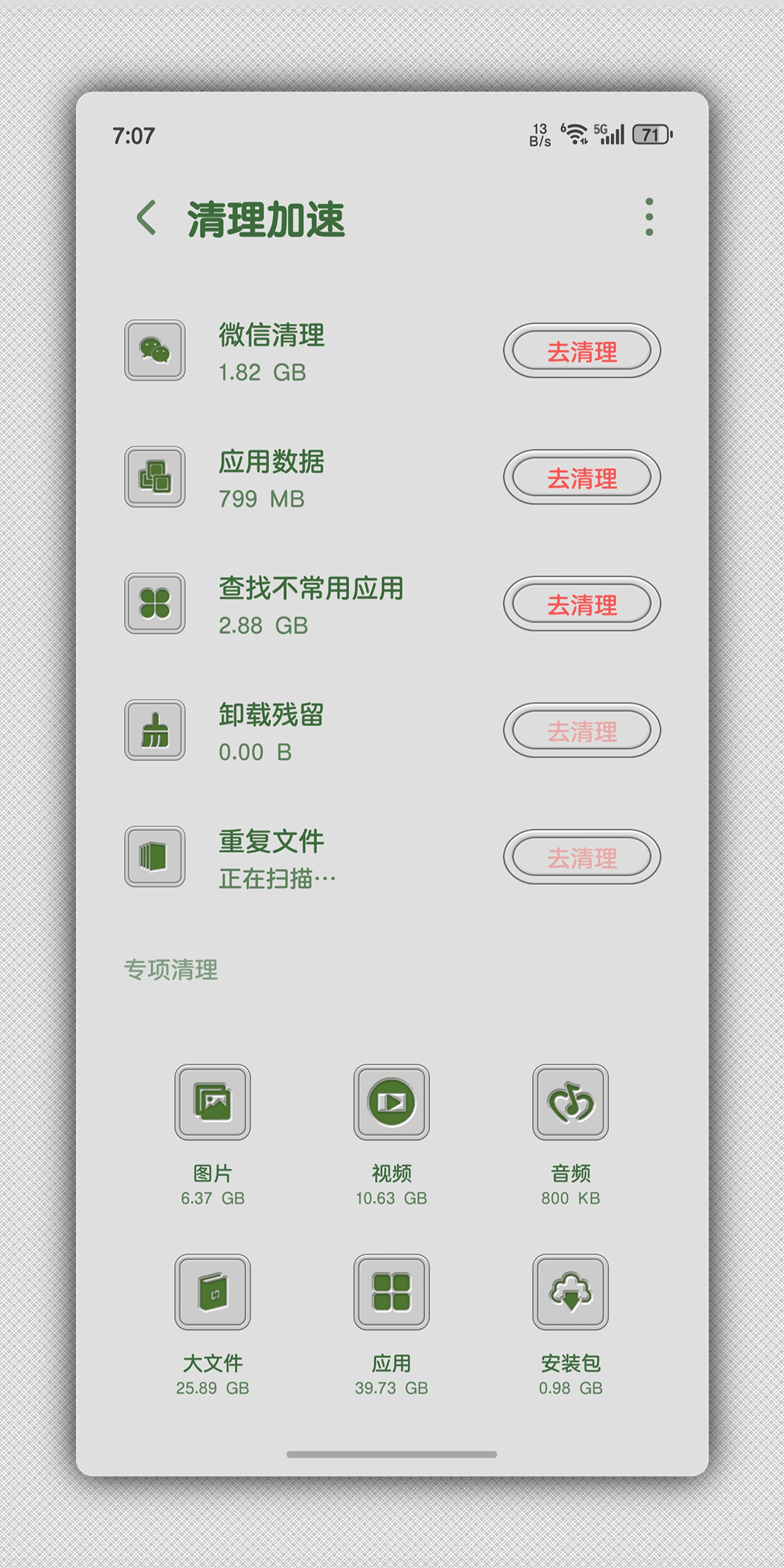Tap 去清理 for 应用数据
784x1568 pixels.
click(x=581, y=478)
